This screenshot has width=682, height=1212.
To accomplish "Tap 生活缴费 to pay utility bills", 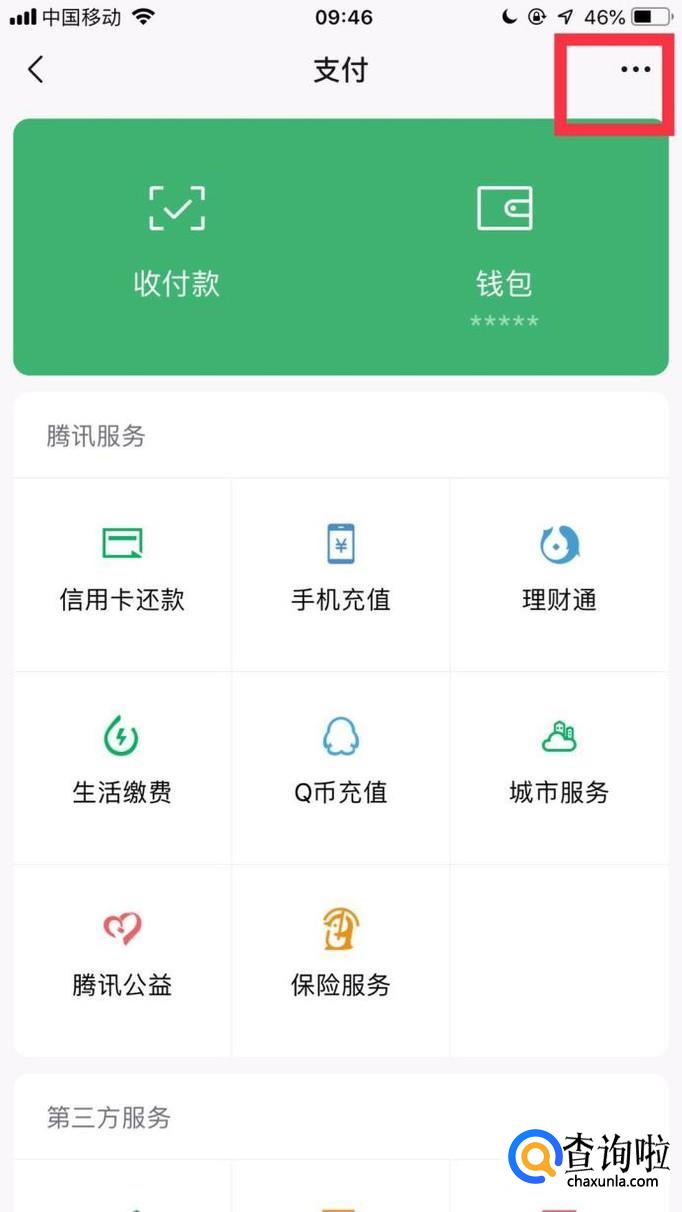I will coord(122,763).
